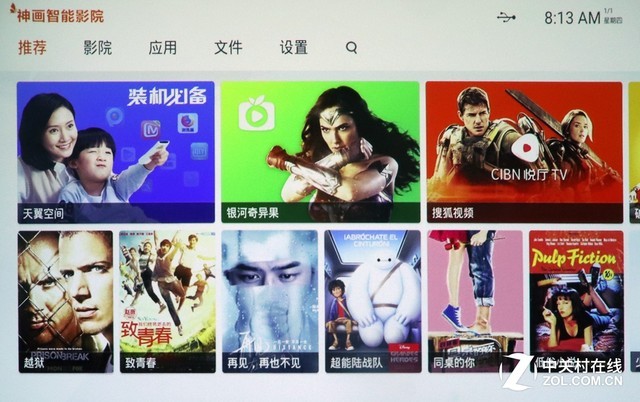Open the 设置 tab
640x402 pixels.
pyautogui.click(x=293, y=48)
